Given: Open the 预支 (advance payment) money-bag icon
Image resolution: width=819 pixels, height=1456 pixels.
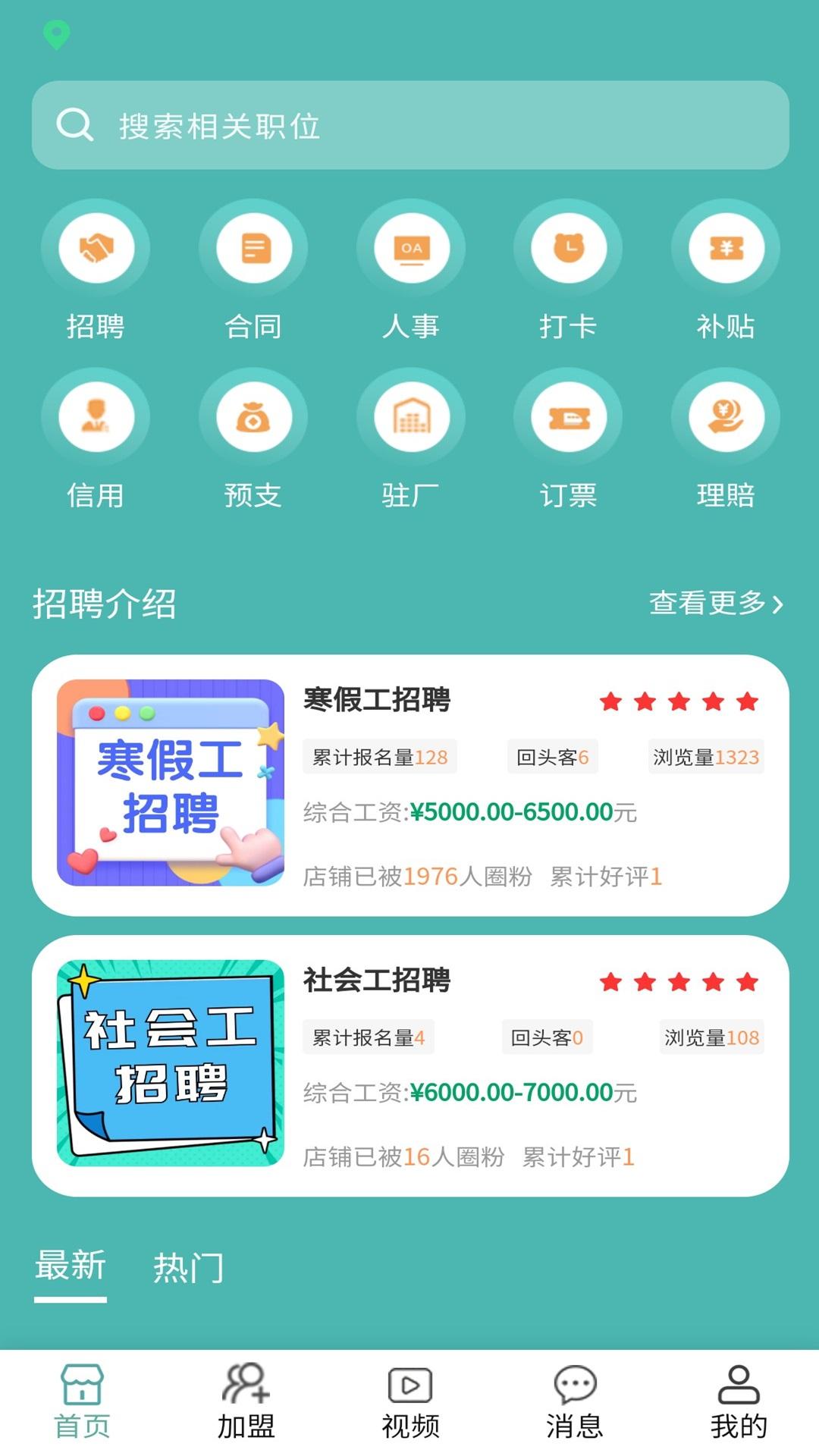Looking at the screenshot, I should tap(253, 417).
